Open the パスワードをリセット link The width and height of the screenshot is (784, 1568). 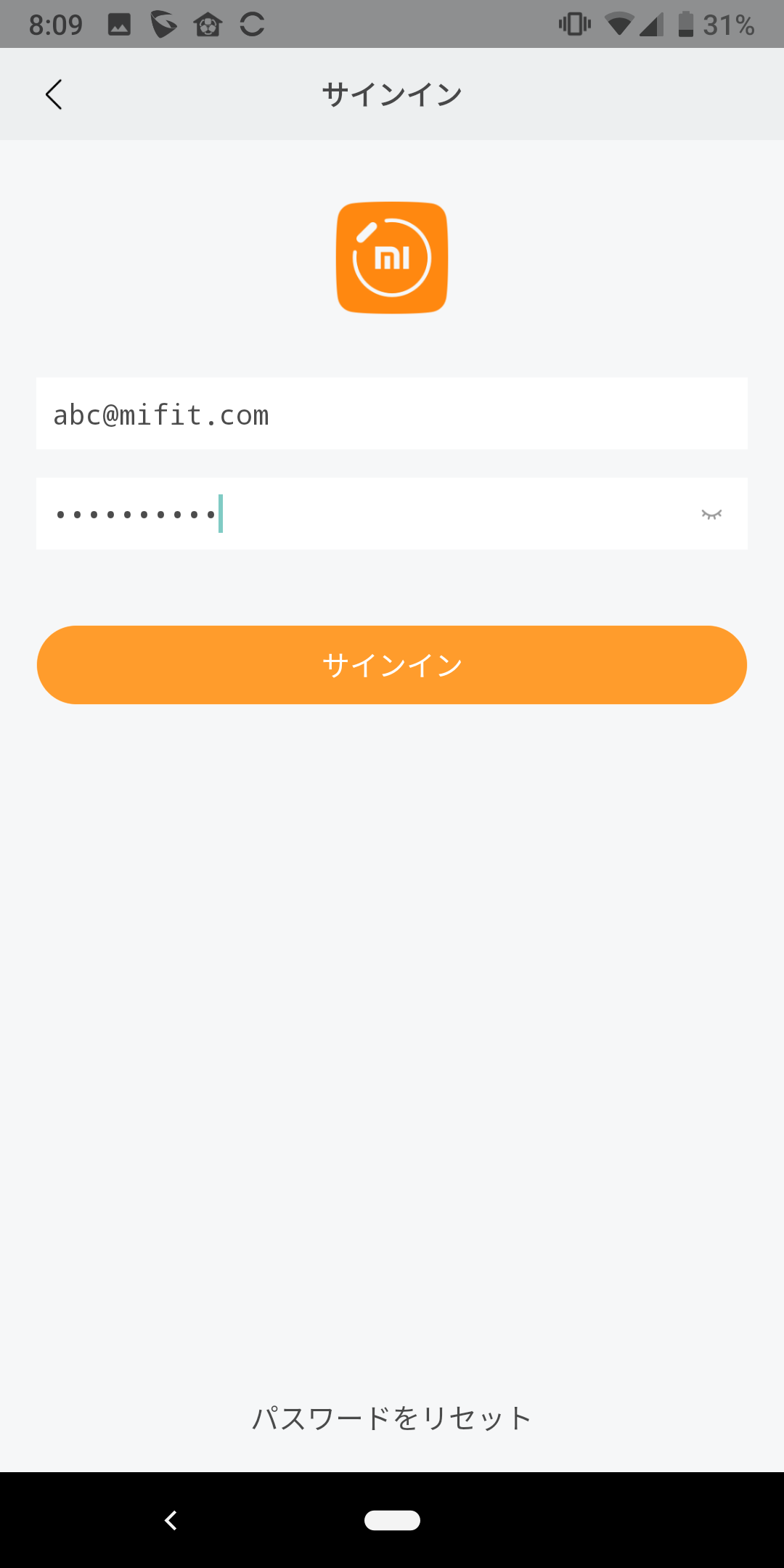pyautogui.click(x=392, y=1418)
